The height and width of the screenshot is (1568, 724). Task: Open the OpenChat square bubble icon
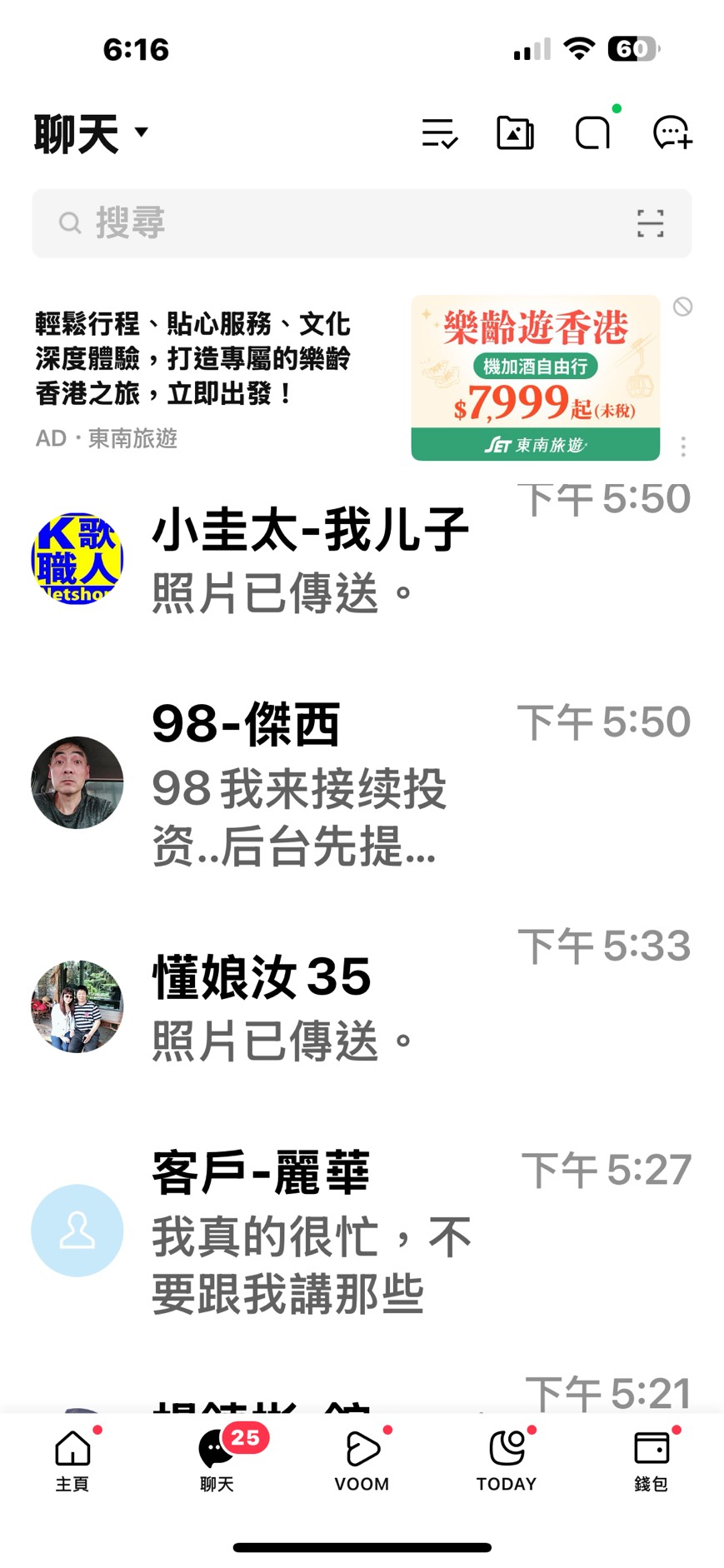tap(592, 133)
